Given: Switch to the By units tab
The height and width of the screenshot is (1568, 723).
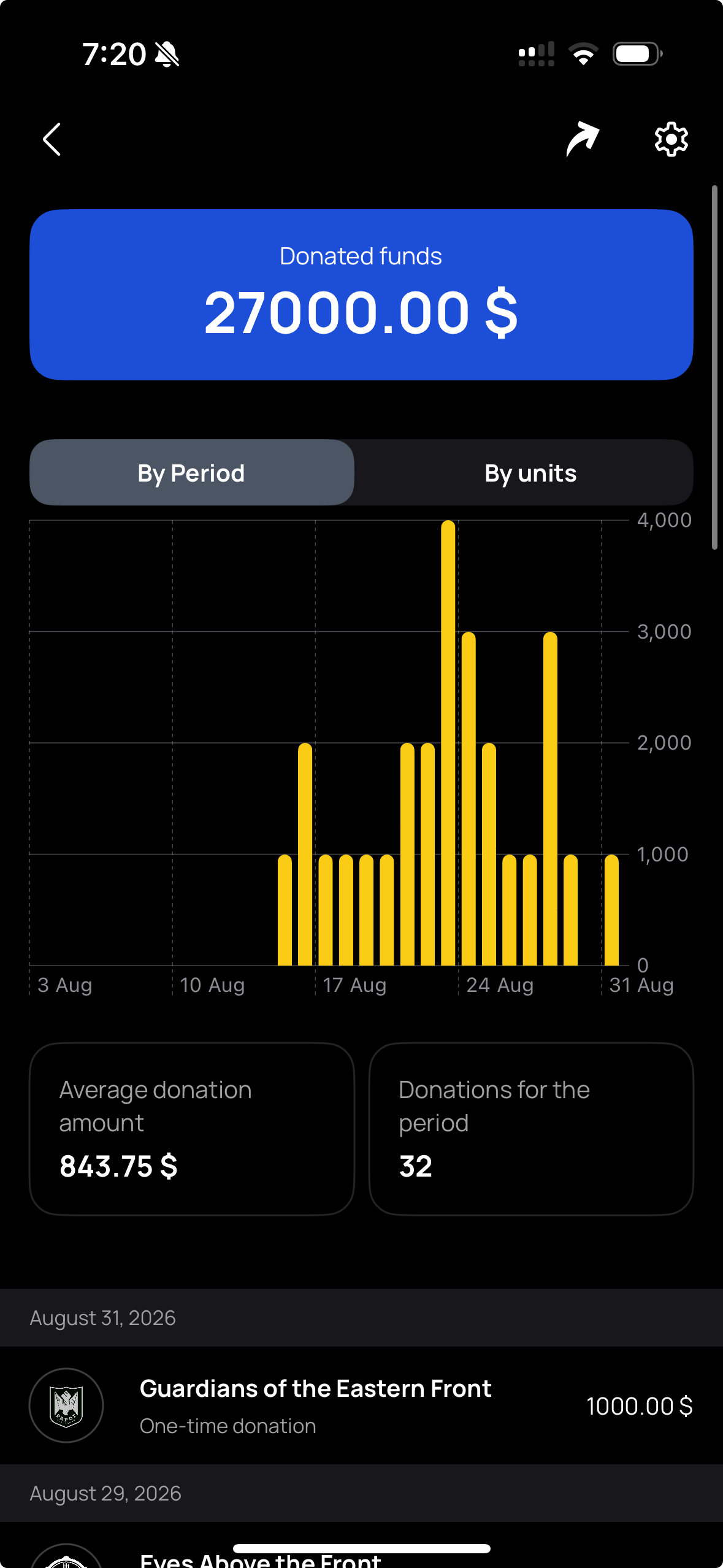Looking at the screenshot, I should tap(530, 472).
